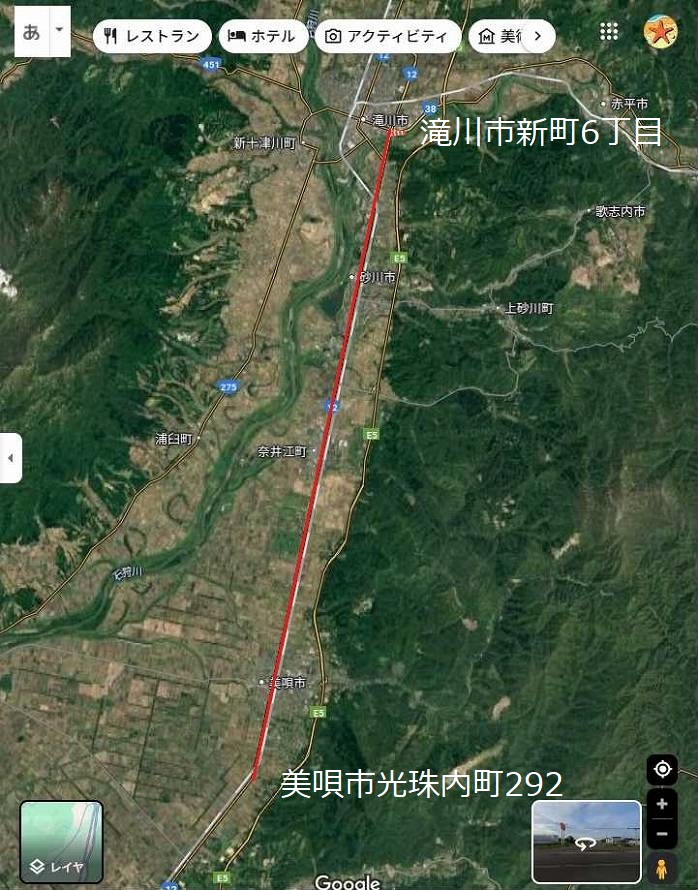This screenshot has width=698, height=890.
Task: Open the input method dropdown arrow
Action: (59, 30)
